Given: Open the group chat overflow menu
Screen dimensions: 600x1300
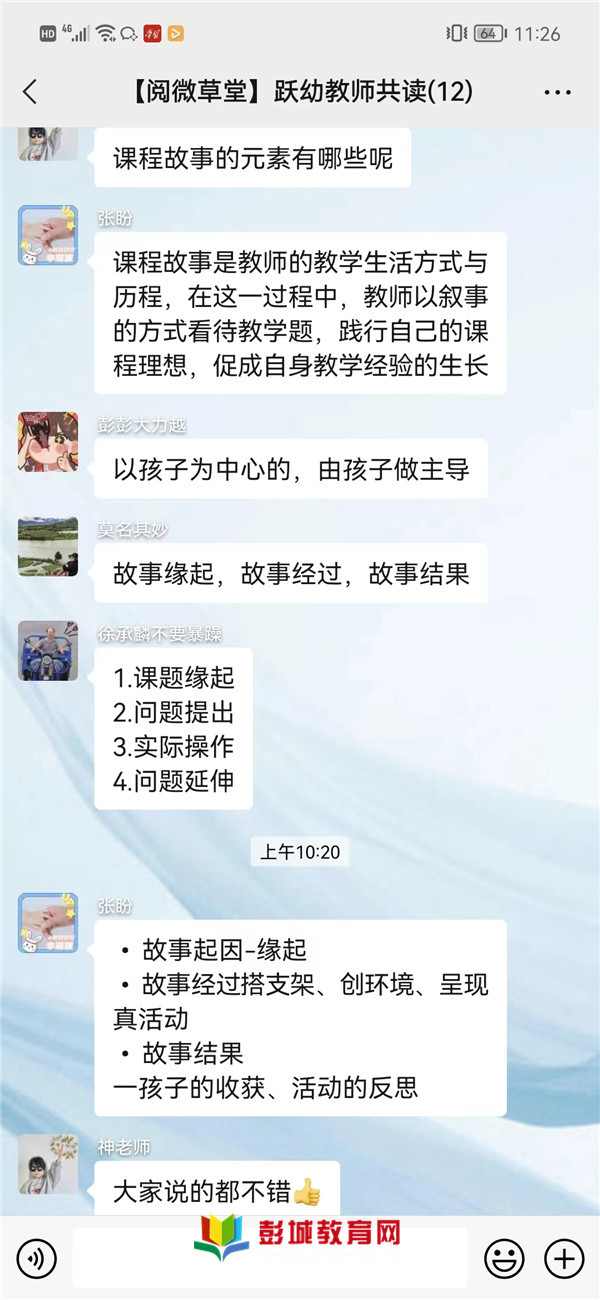Looking at the screenshot, I should 557,92.
